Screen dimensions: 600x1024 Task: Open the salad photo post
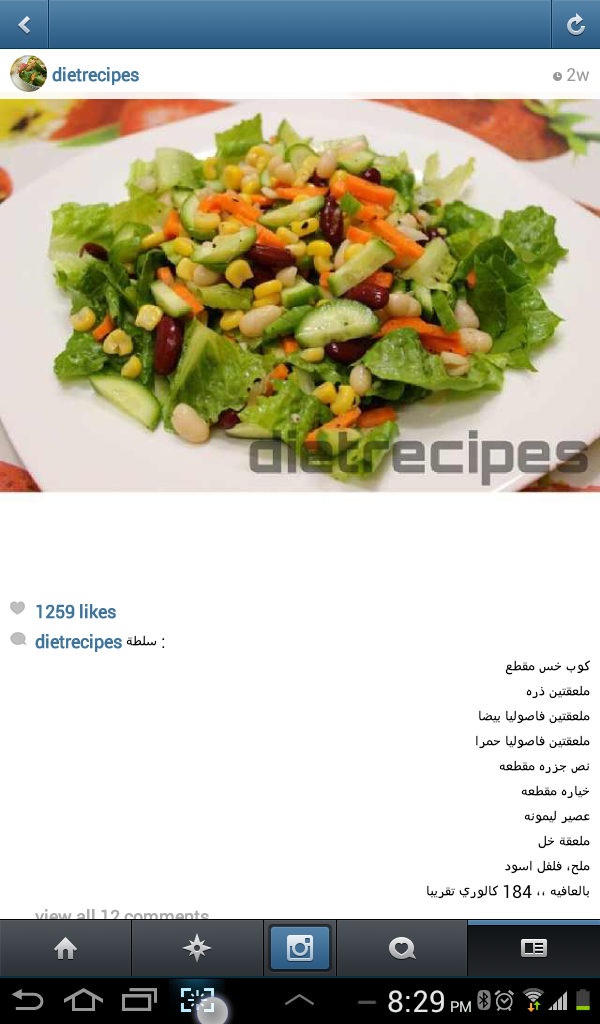click(300, 295)
